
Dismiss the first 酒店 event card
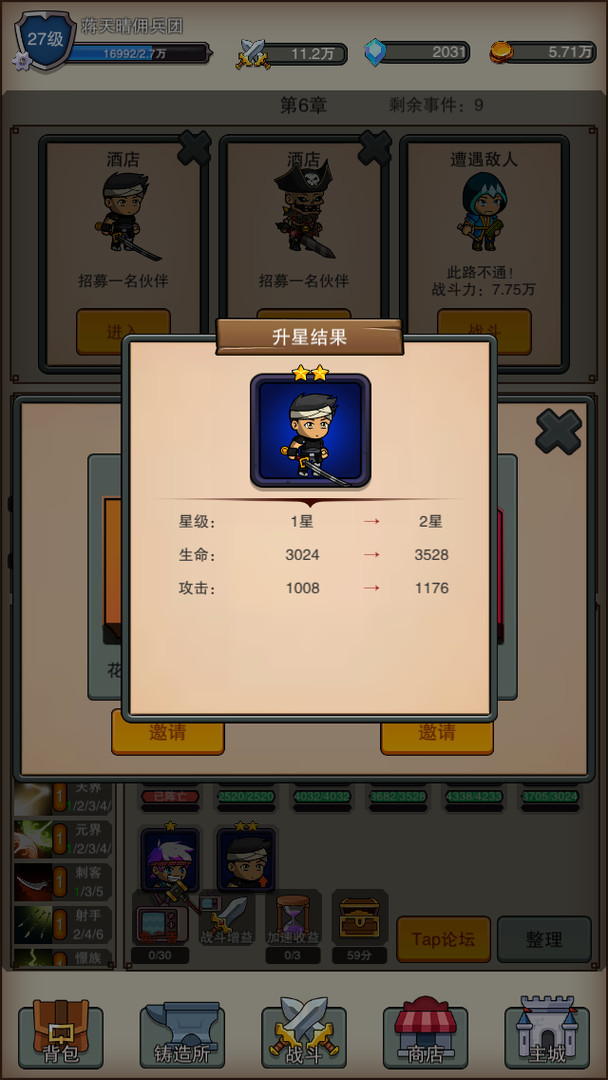click(194, 149)
